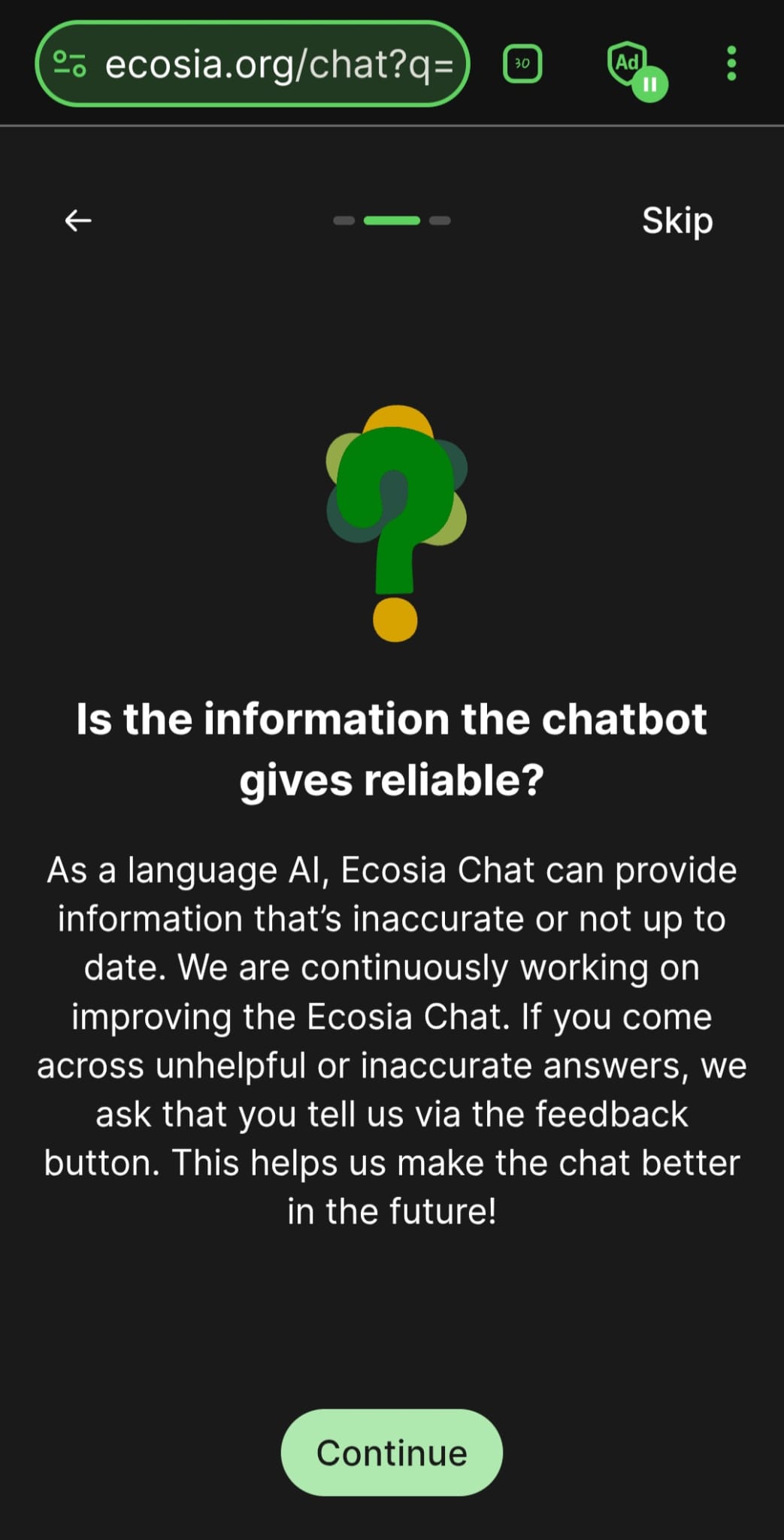The height and width of the screenshot is (1540, 784).
Task: Open the tab switcher showing 30 tabs
Action: [522, 64]
